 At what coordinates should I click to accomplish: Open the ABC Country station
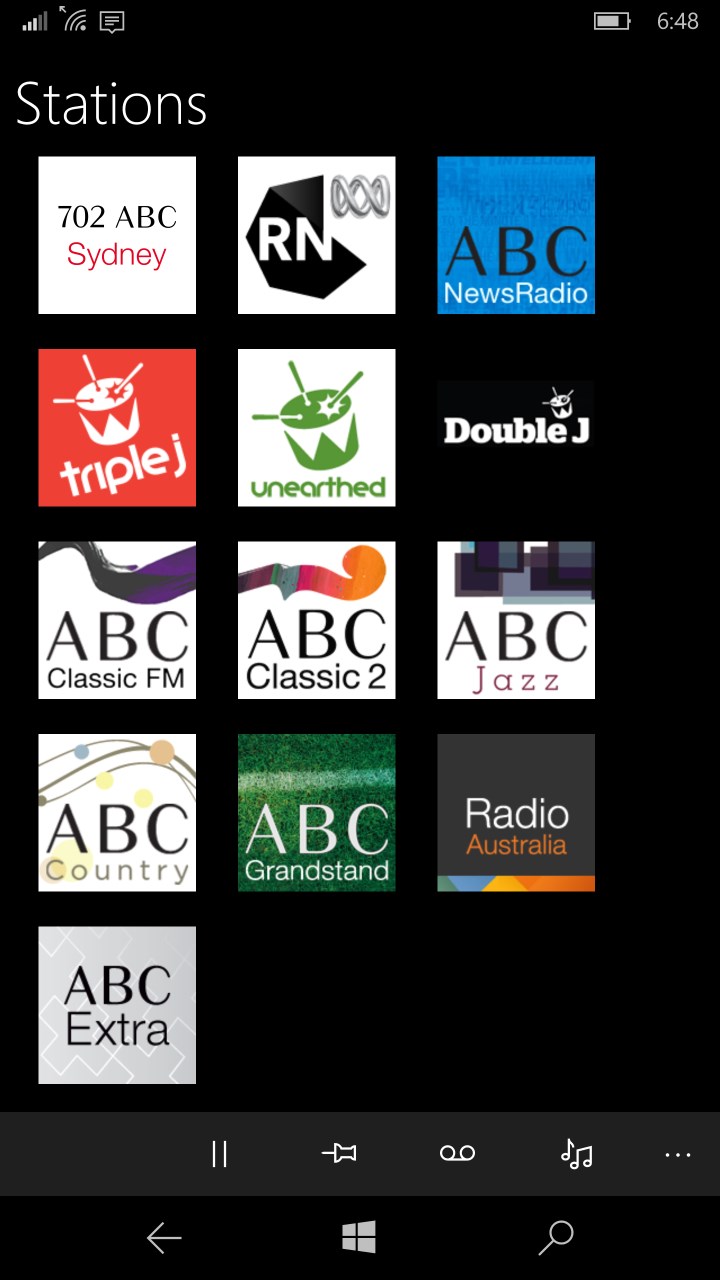tap(117, 813)
